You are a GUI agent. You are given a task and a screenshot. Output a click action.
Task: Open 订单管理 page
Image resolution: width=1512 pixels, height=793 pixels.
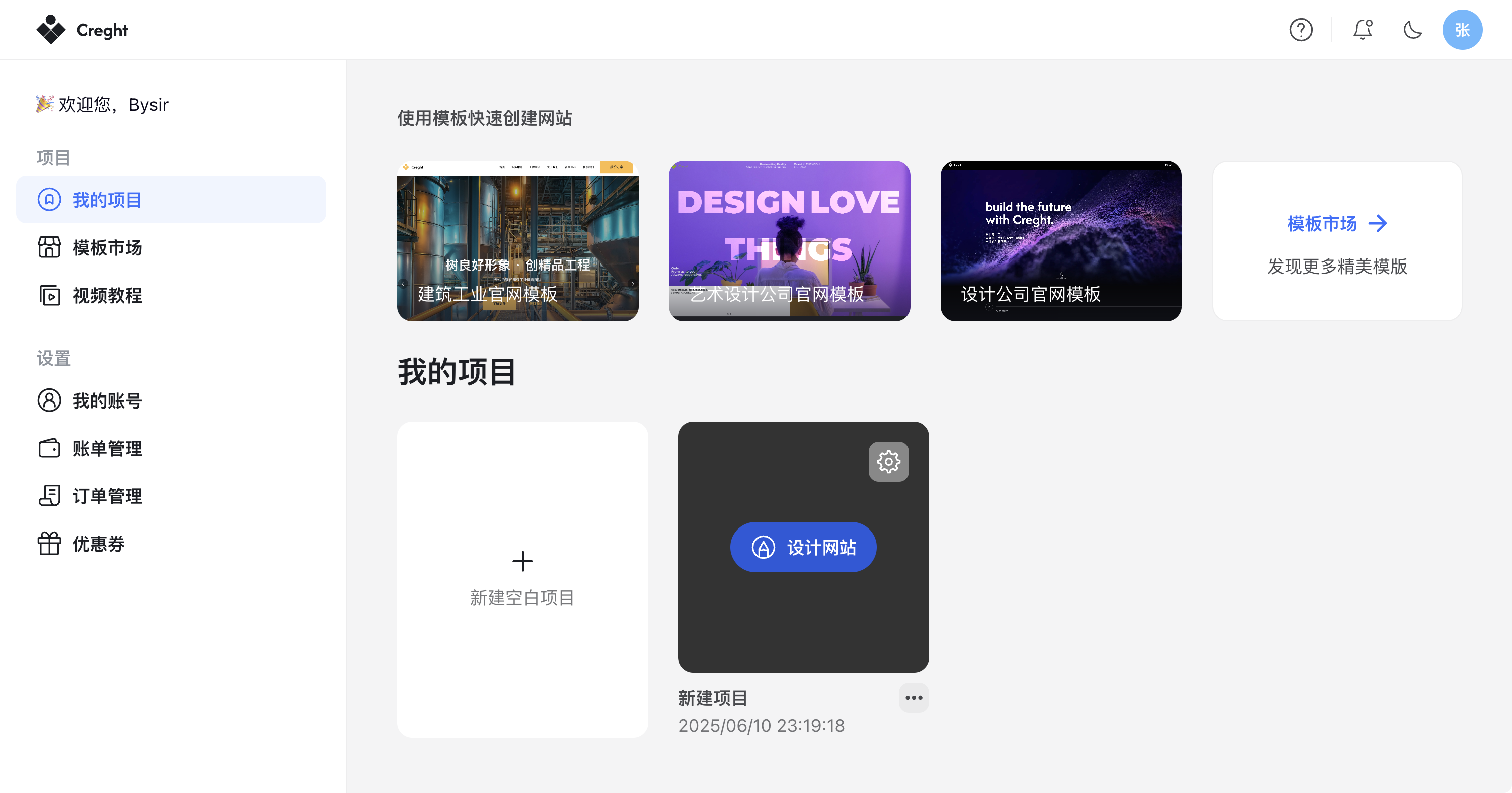pyautogui.click(x=107, y=496)
